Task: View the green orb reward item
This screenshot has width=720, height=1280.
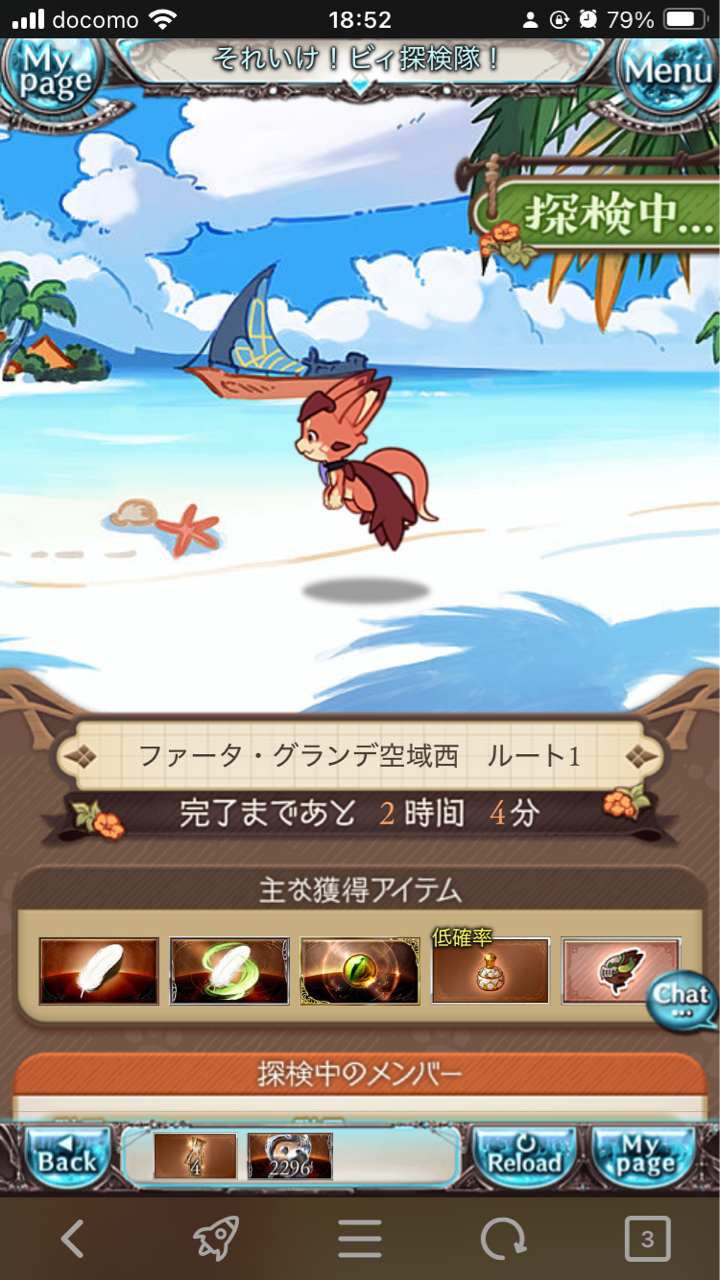Action: coord(360,970)
